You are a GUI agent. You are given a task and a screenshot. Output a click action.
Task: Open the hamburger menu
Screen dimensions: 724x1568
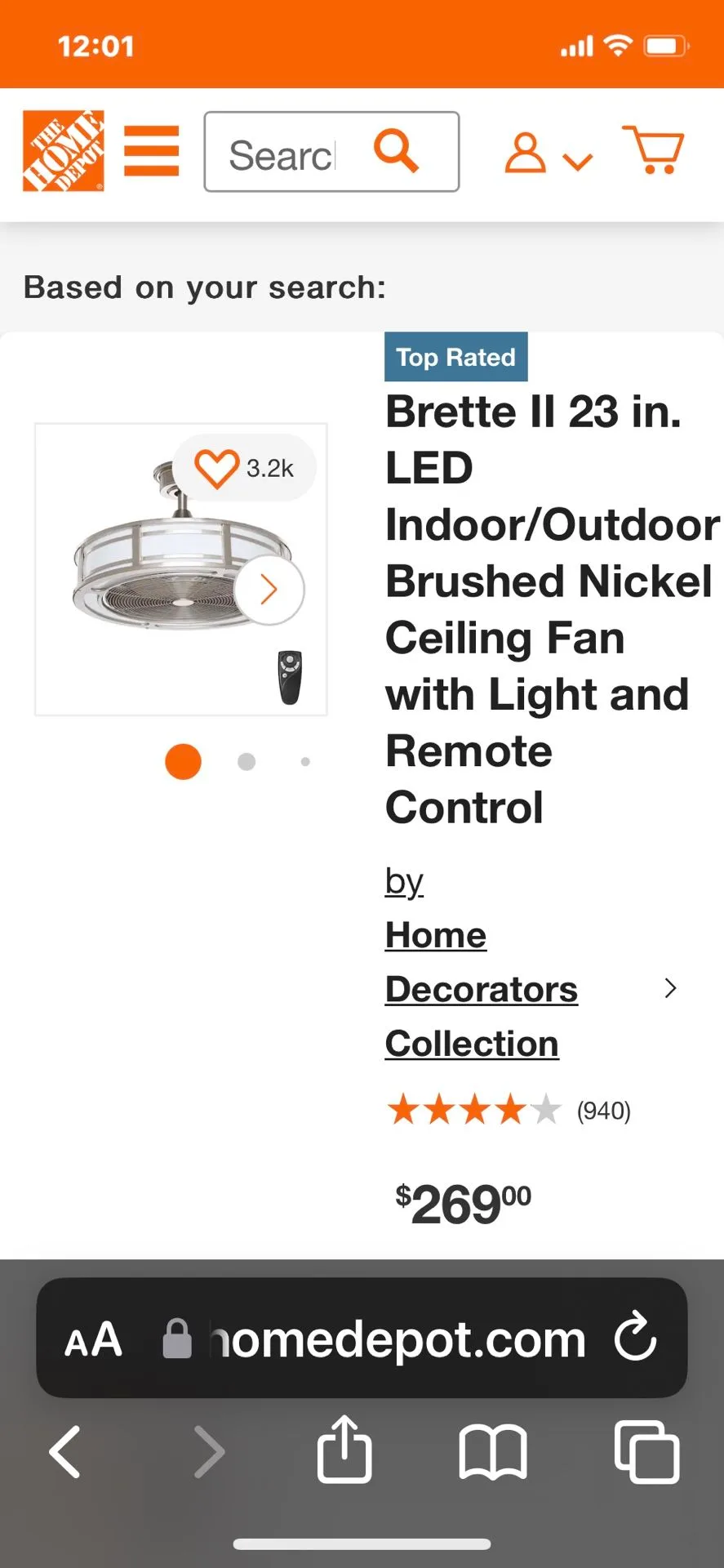(152, 151)
